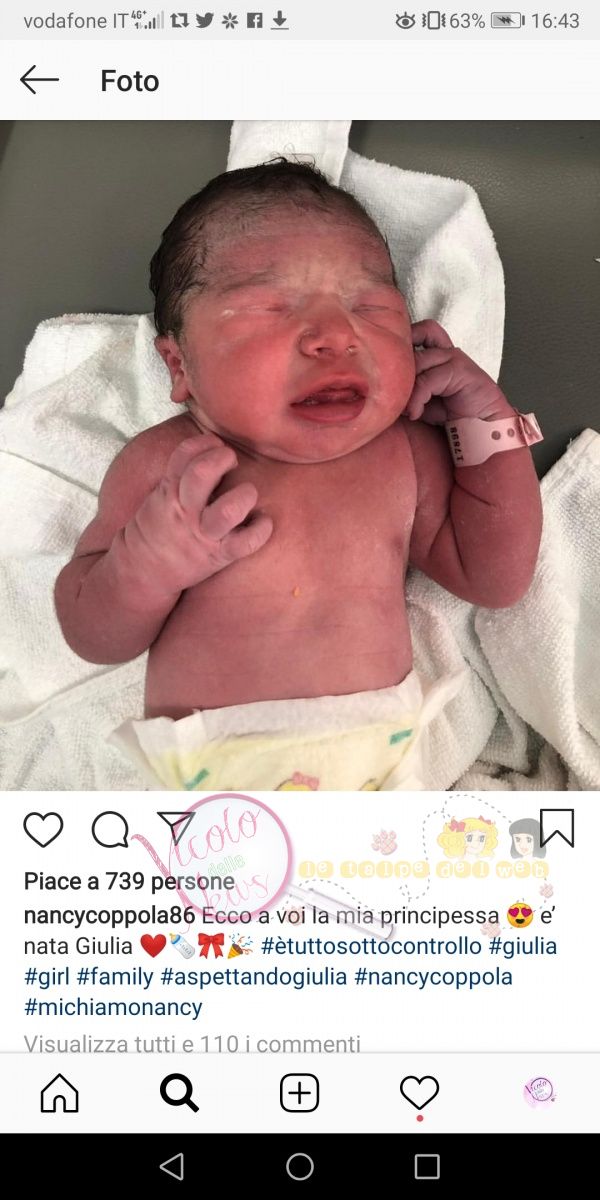Viewport: 600px width, 1200px height.
Task: Like the post with the heart icon
Action: point(43,829)
